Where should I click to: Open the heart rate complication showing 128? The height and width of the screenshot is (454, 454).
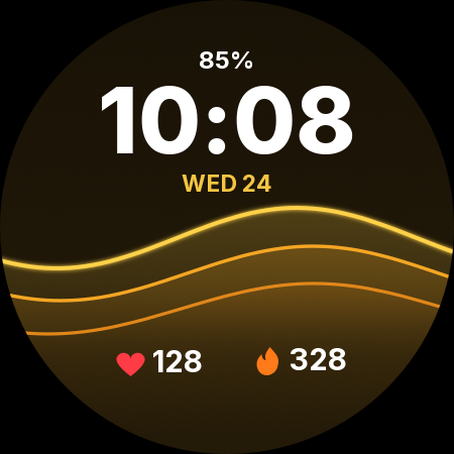(159, 362)
